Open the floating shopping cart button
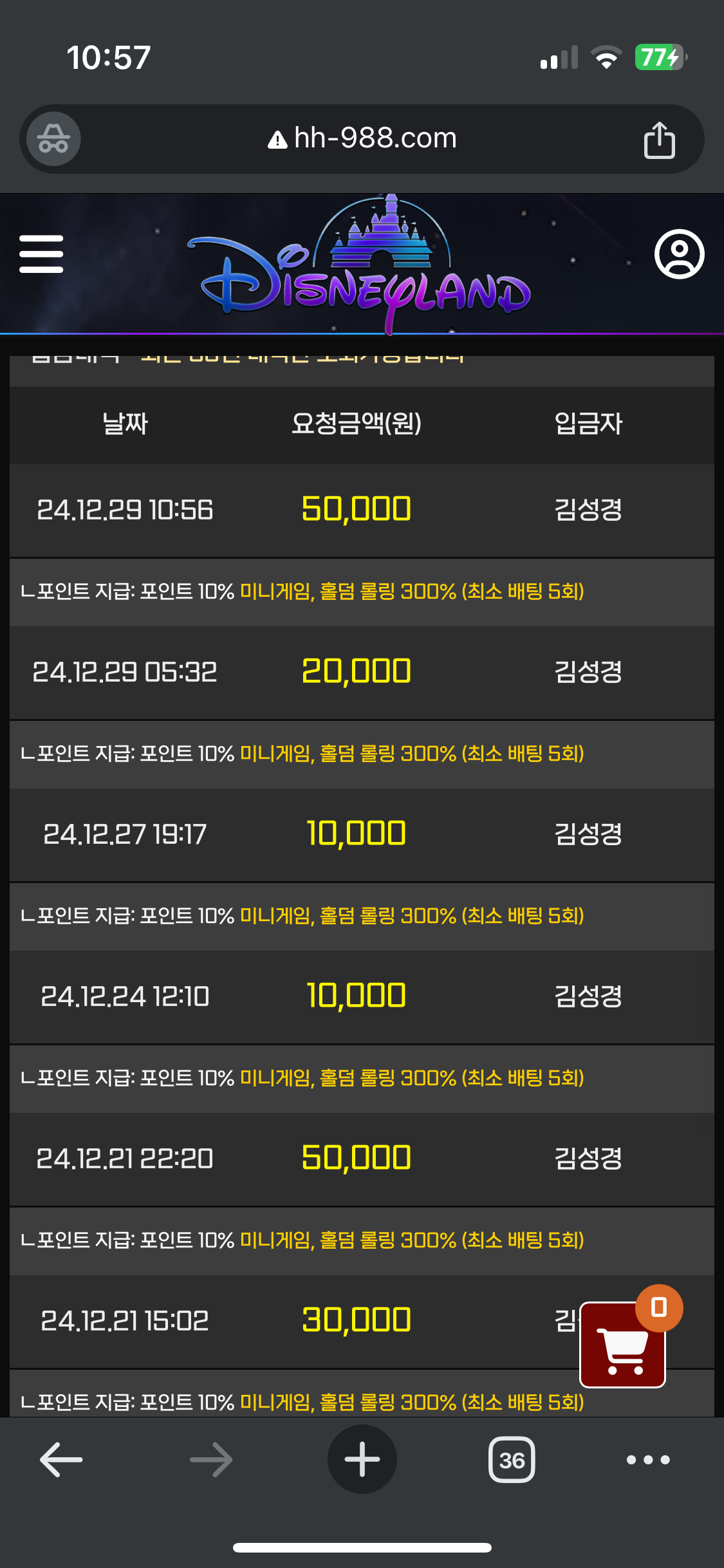This screenshot has width=724, height=1568. coord(623,1345)
